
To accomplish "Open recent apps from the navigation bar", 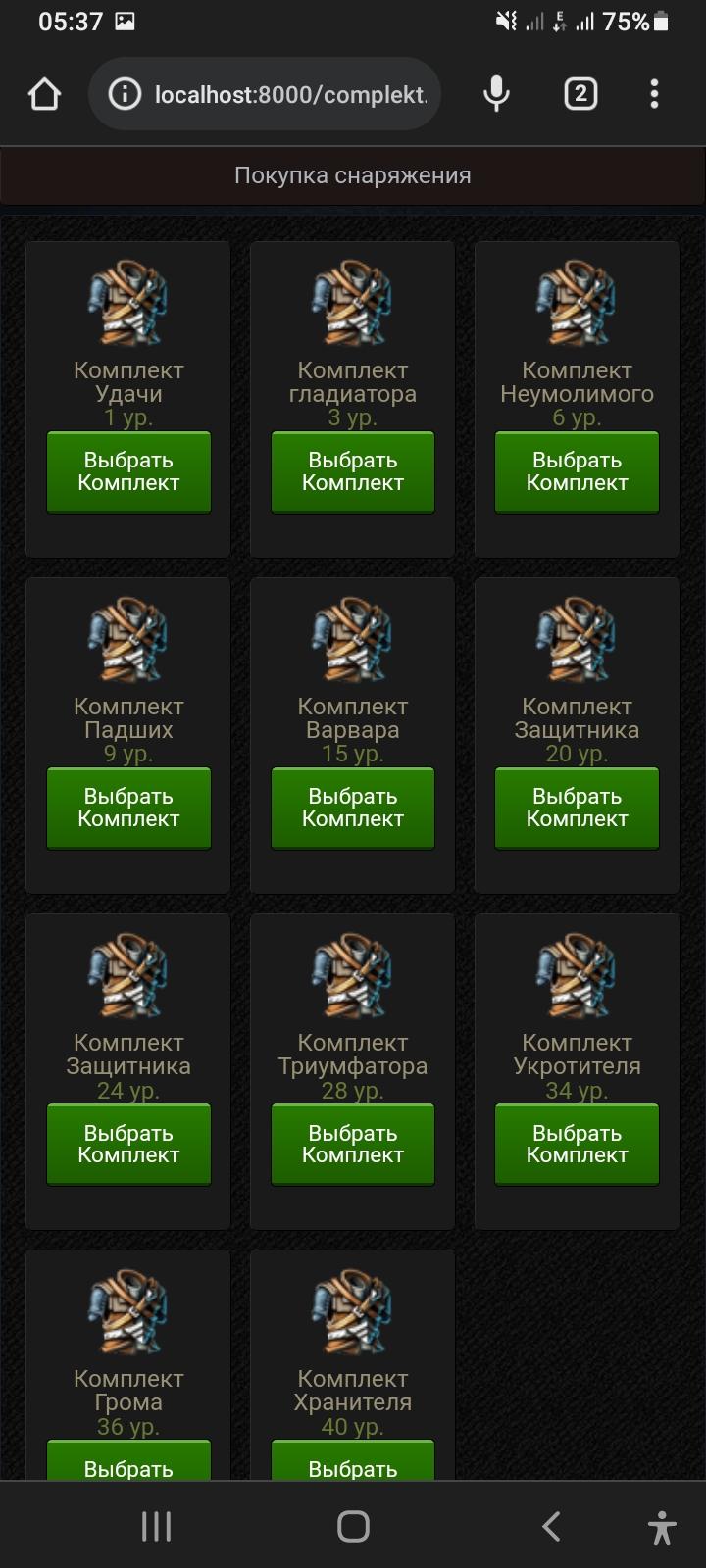I will point(156,1526).
